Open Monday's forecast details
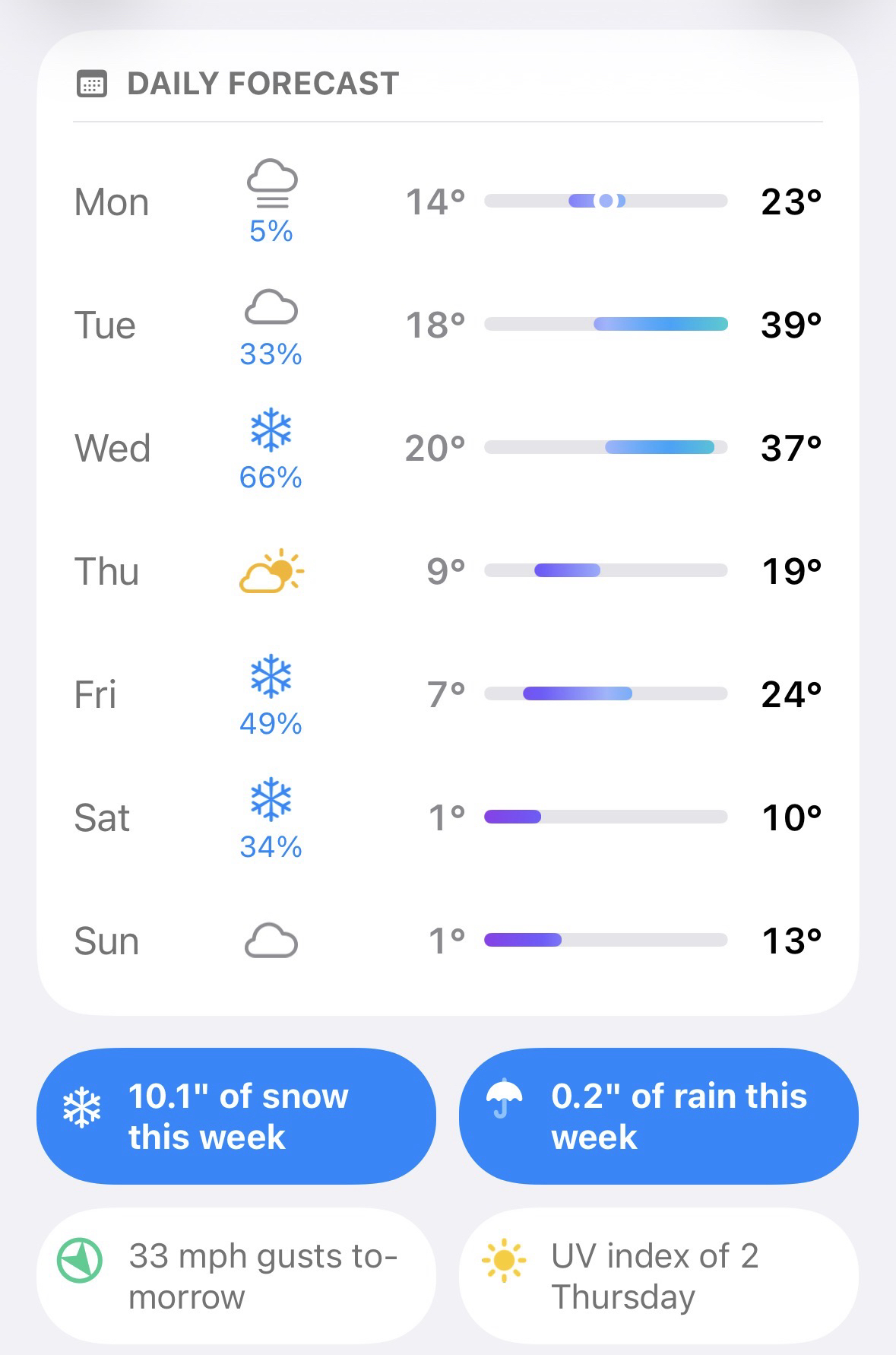The image size is (896, 1355). 448,202
